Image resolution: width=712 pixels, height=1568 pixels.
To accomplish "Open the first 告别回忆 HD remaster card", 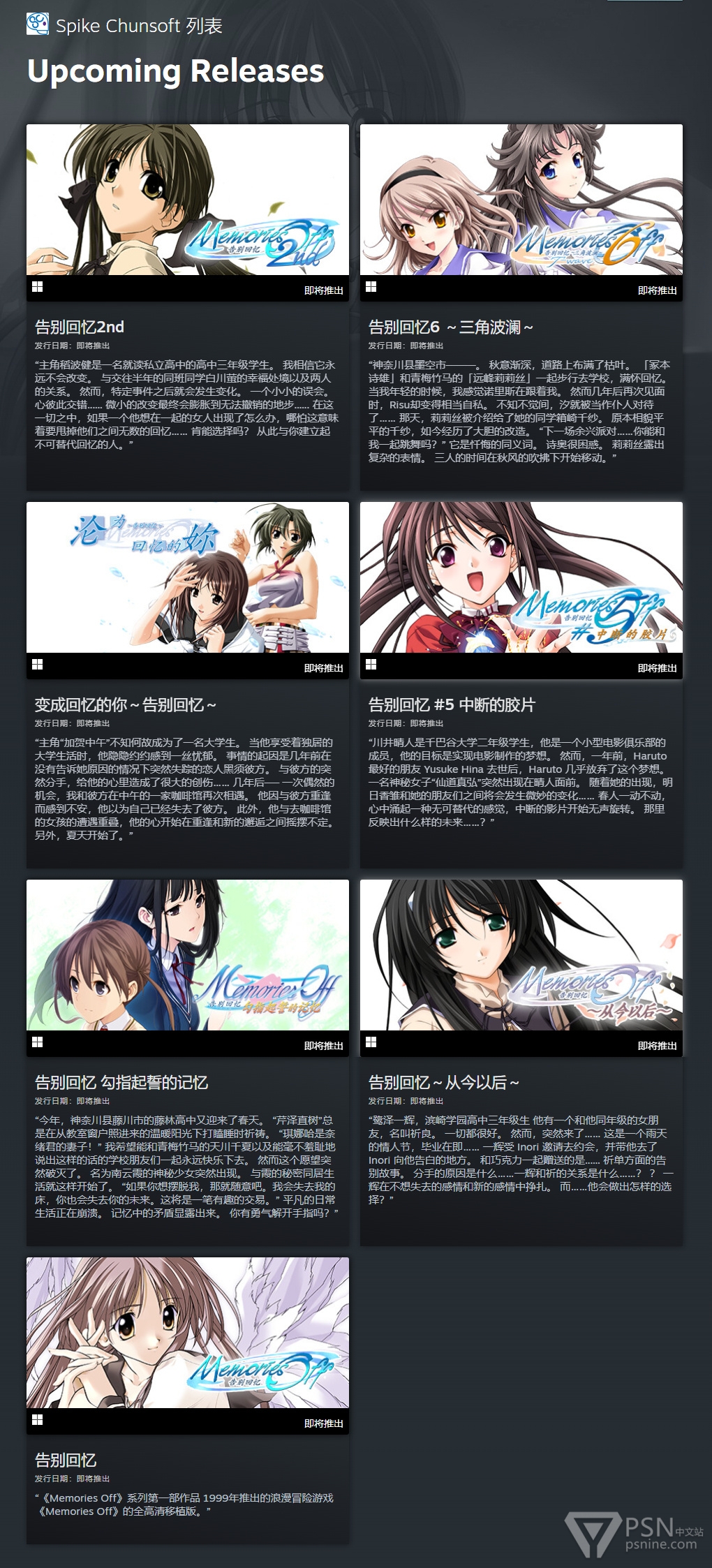I will tap(188, 1400).
